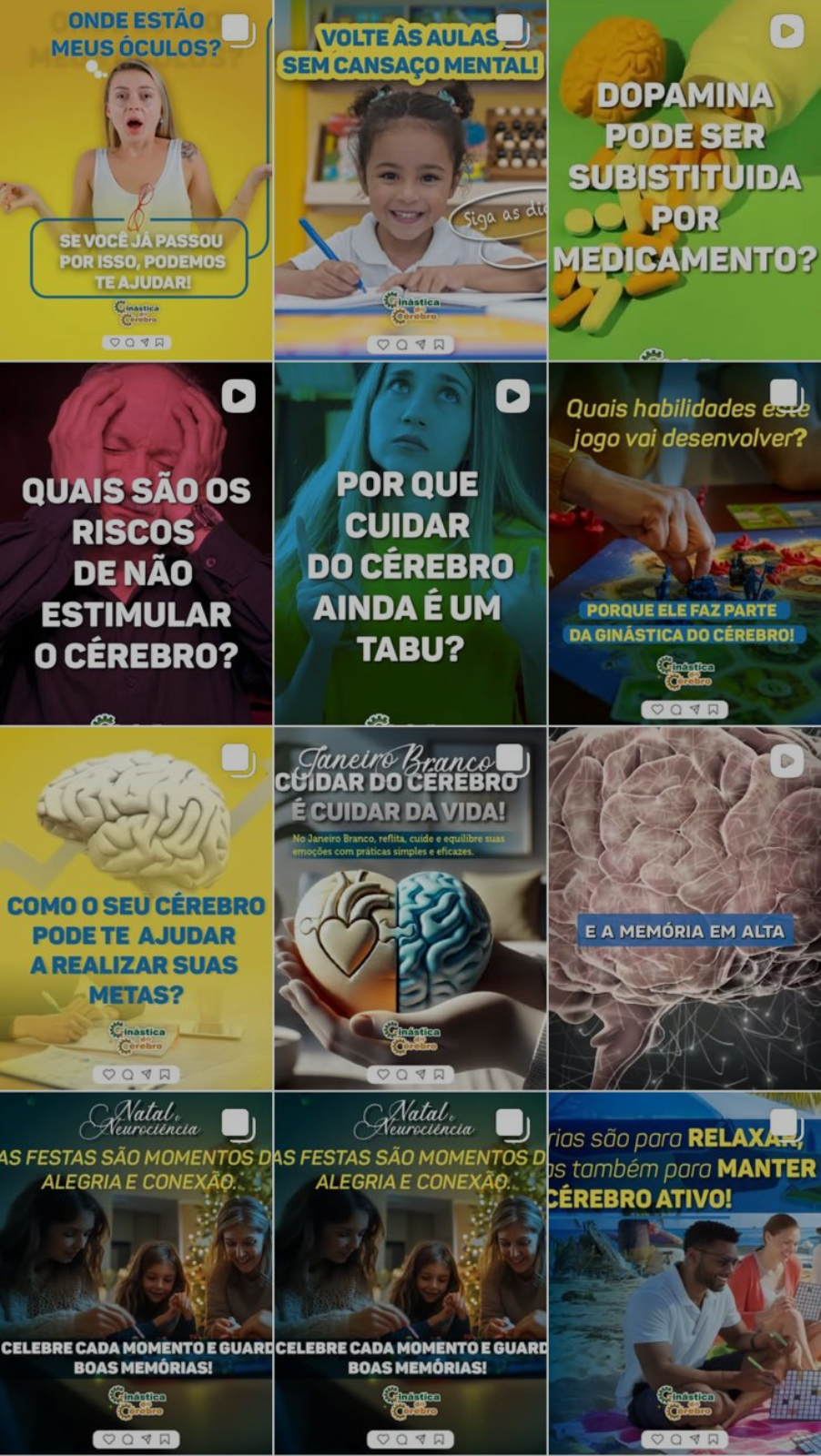
Task: Open the 'Como o seu cérebro pode te ajudar' post
Action: [137, 908]
